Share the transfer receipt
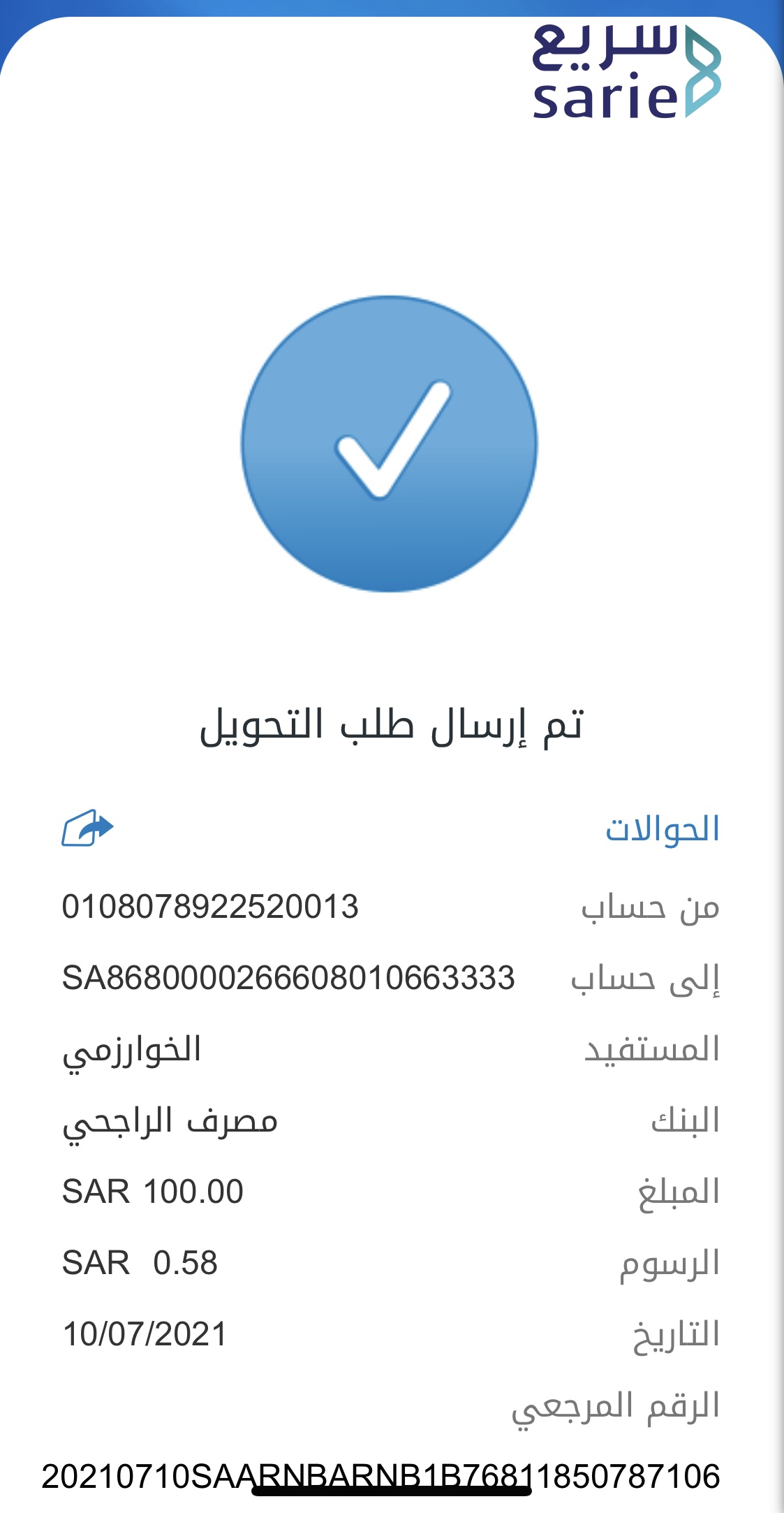This screenshot has height=1513, width=784. (87, 828)
